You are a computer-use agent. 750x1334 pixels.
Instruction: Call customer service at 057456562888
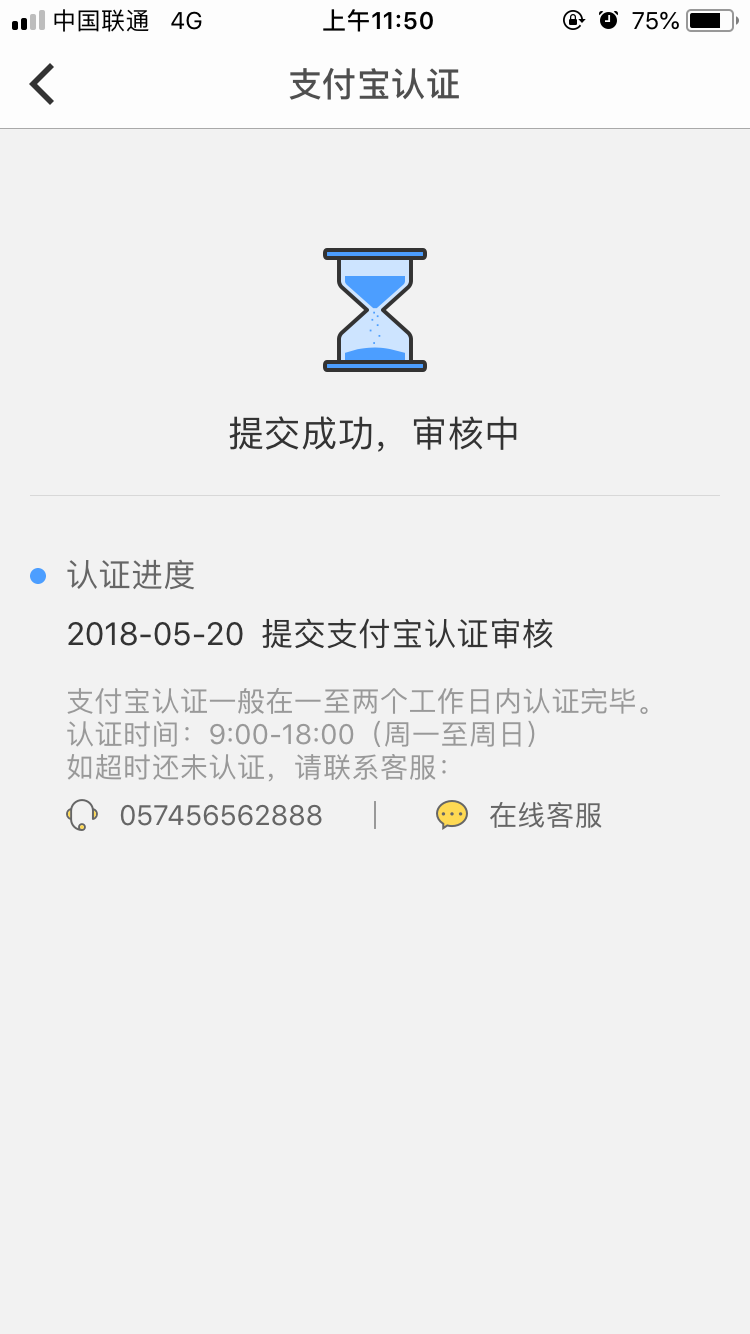[195, 815]
